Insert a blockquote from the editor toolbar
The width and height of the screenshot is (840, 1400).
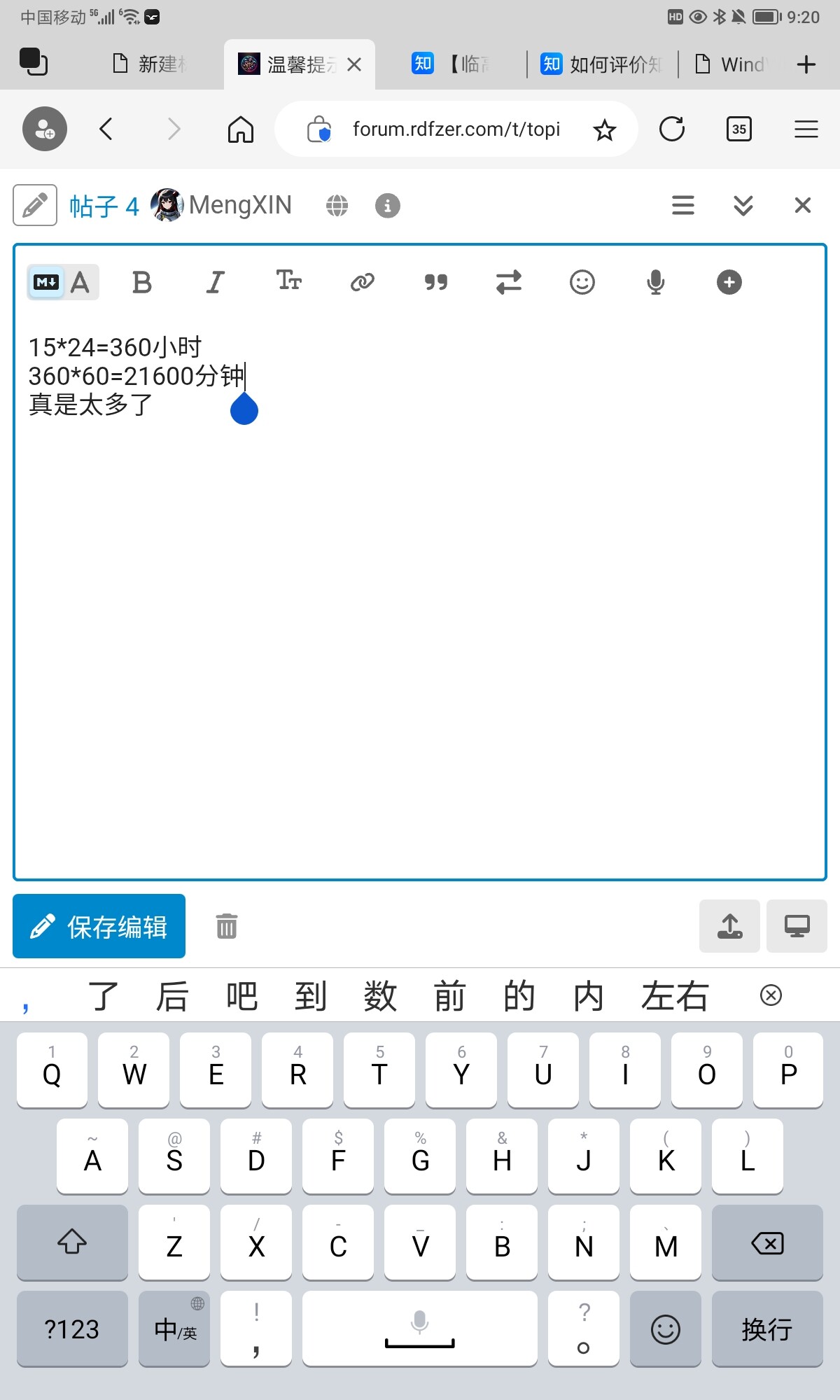[x=435, y=282]
